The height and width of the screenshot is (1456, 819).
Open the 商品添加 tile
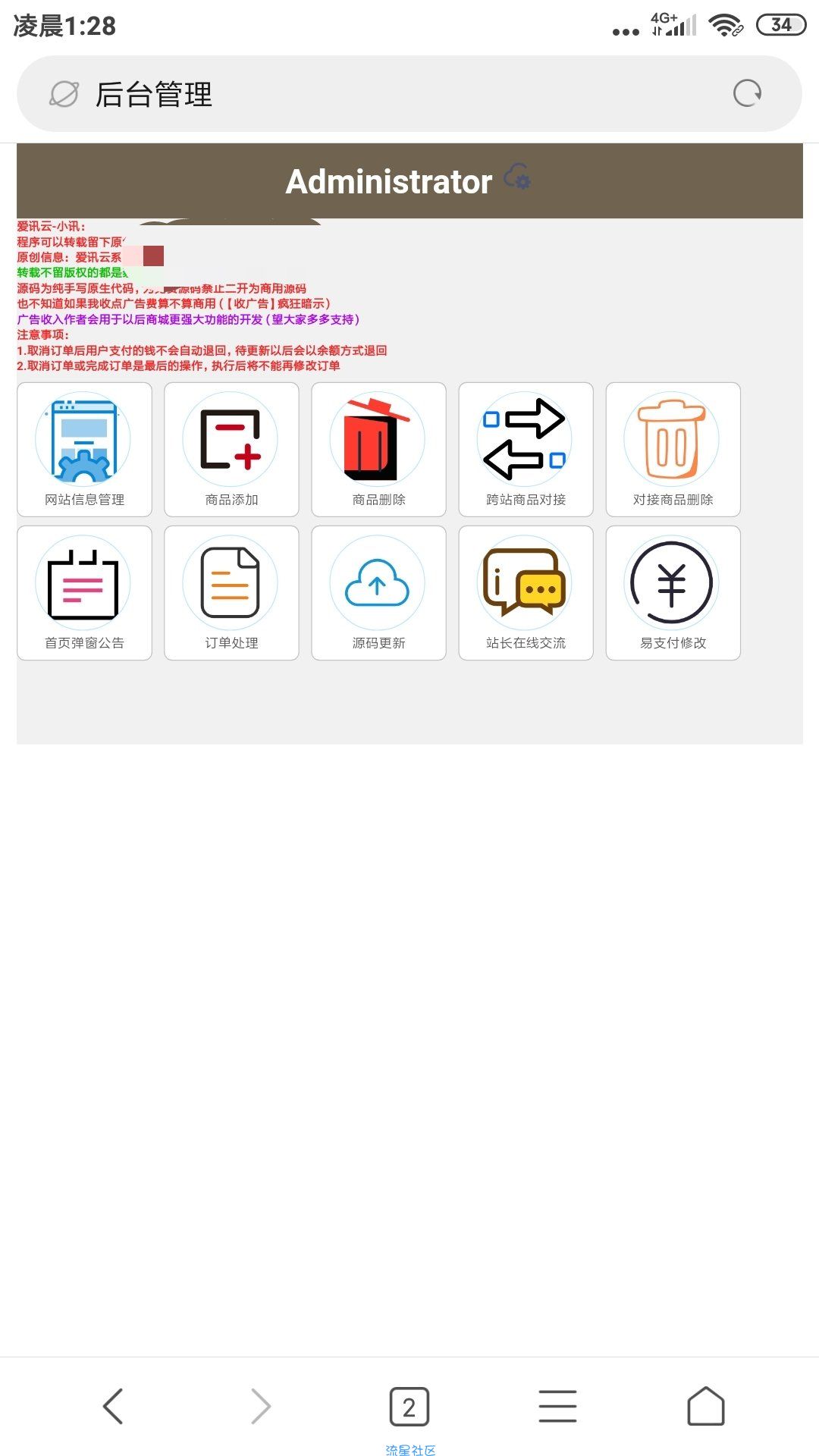[231, 450]
